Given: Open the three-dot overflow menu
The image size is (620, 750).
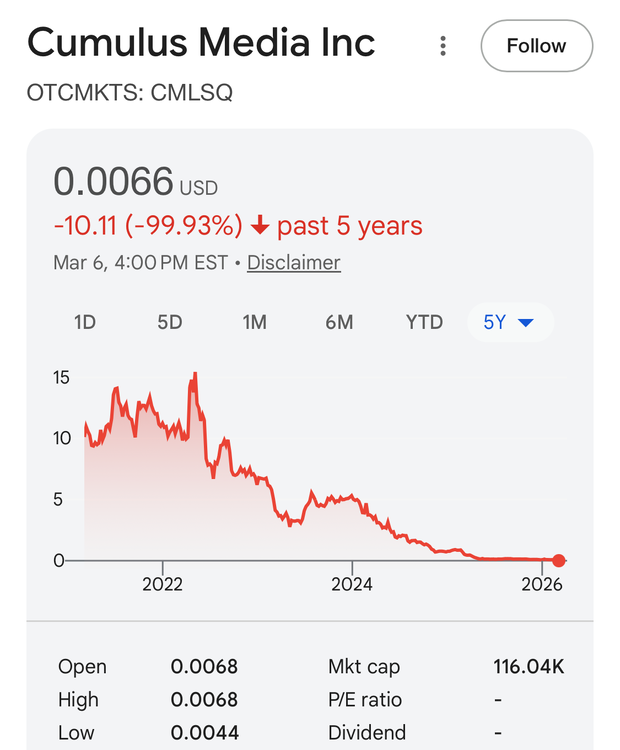Looking at the screenshot, I should coord(443,46).
